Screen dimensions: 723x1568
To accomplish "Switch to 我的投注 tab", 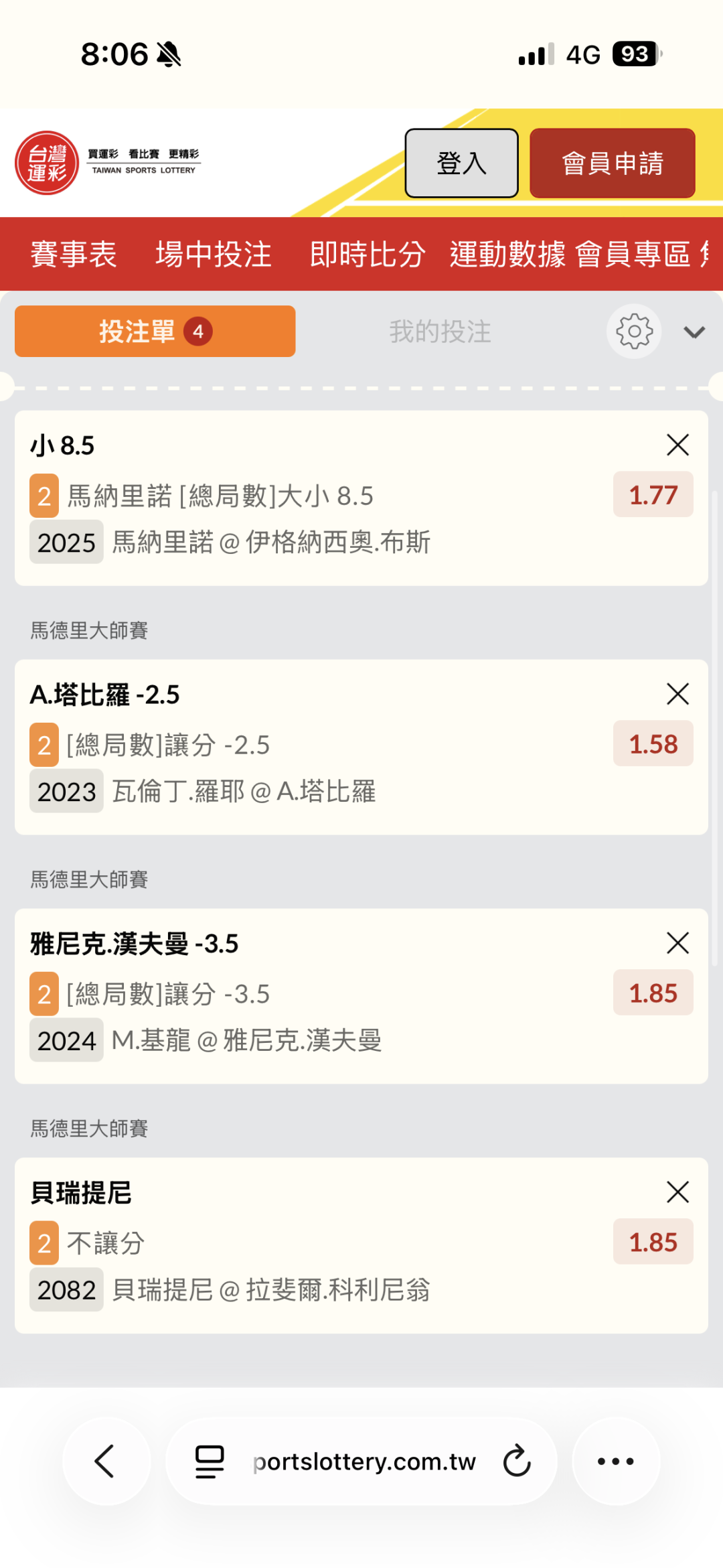I will pyautogui.click(x=440, y=332).
